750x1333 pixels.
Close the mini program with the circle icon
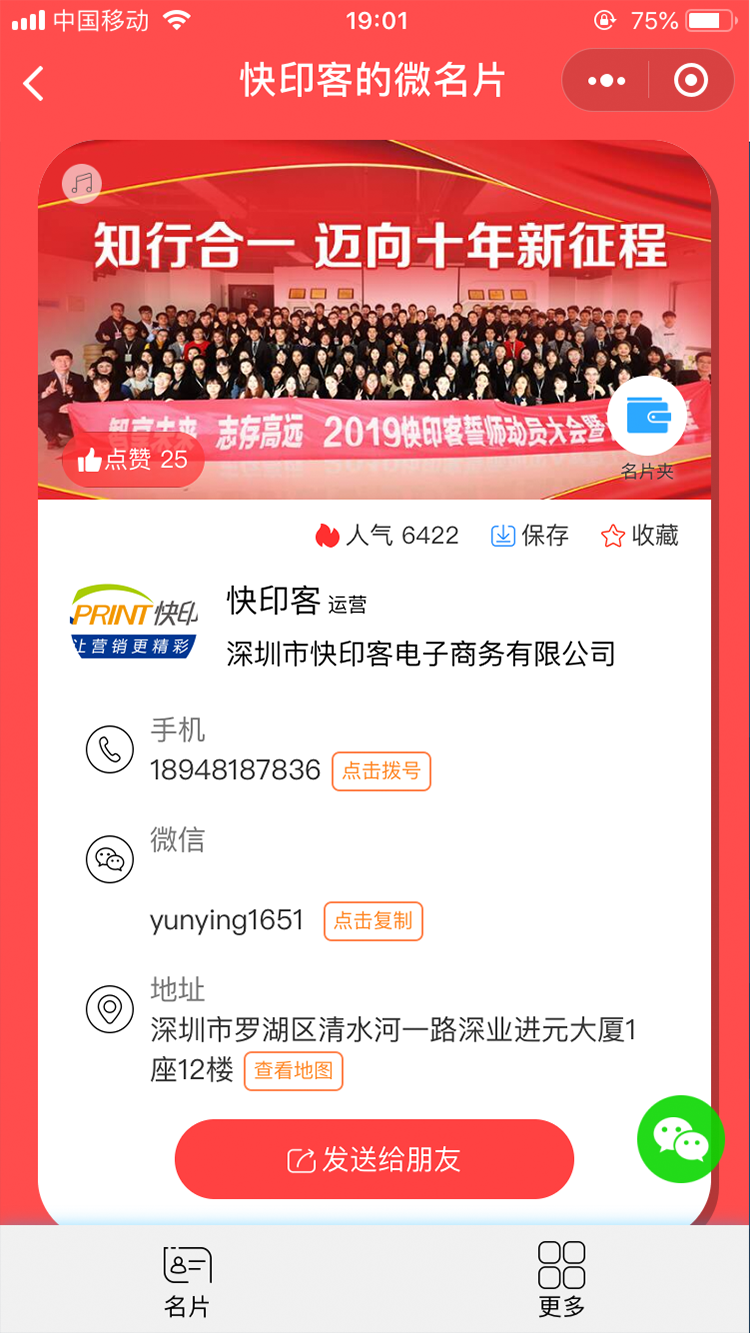[691, 81]
